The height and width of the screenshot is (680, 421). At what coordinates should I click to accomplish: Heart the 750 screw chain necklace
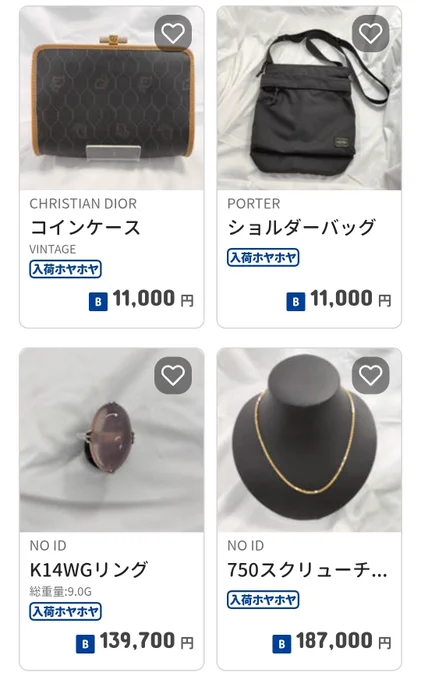pyautogui.click(x=371, y=375)
